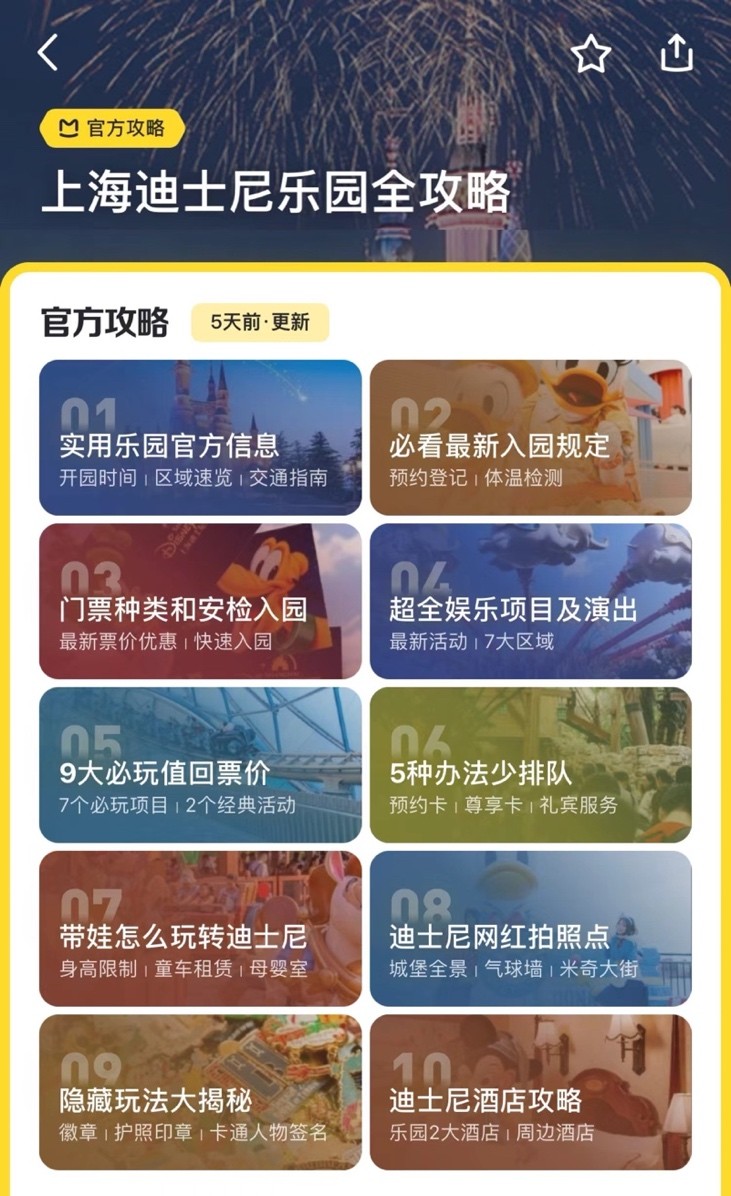Open card 08 迪士尼网红拍照点
This screenshot has height=1196, width=731.
(530, 929)
